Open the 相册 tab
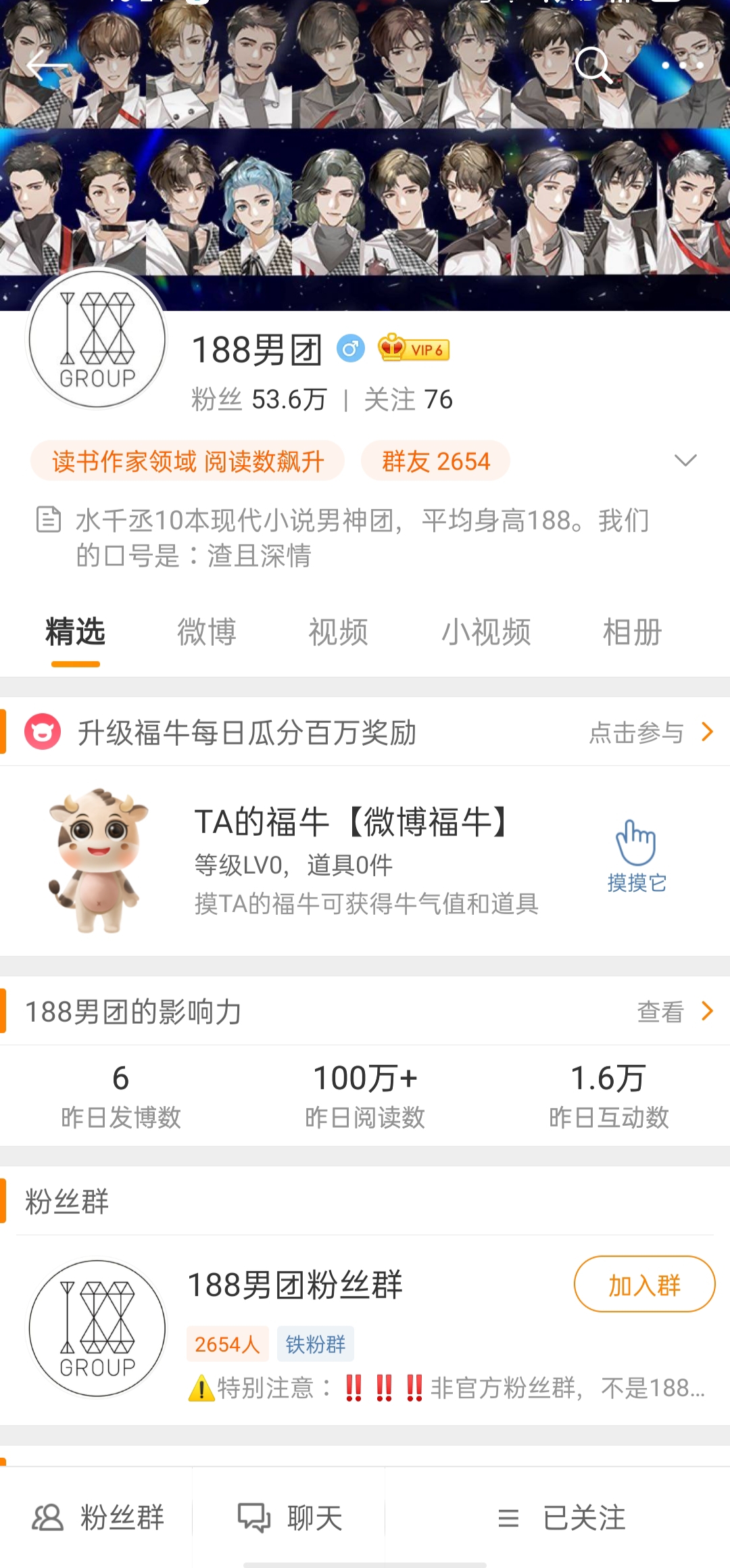Screen dimensions: 730x1568 click(x=633, y=633)
